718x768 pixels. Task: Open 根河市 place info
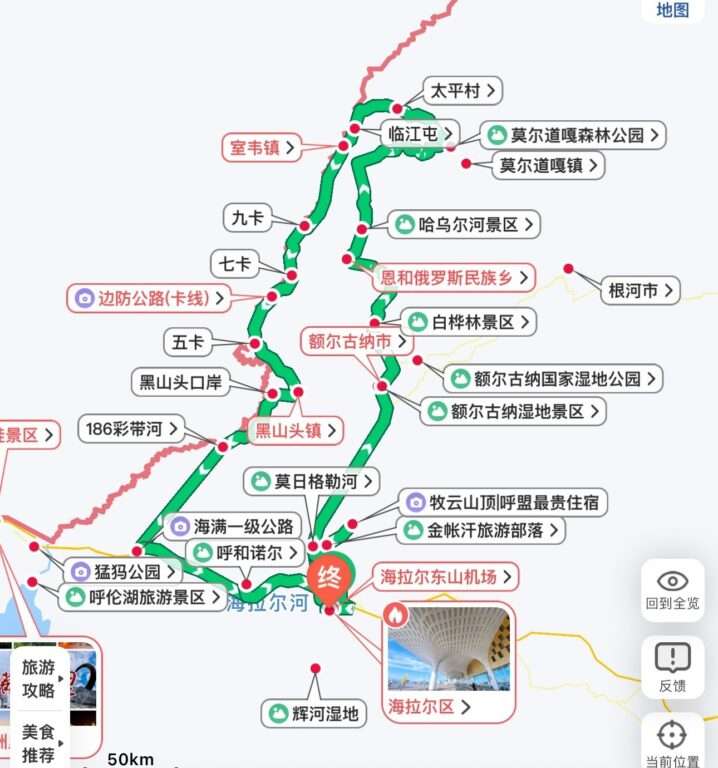640,291
